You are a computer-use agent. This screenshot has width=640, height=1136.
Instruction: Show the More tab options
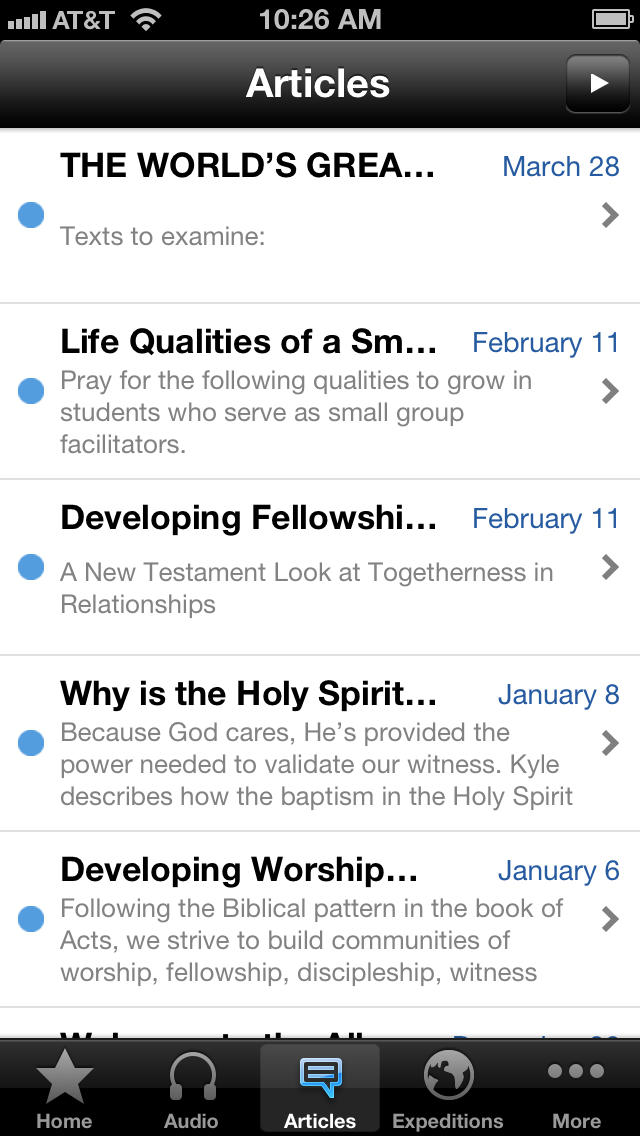pyautogui.click(x=576, y=1089)
